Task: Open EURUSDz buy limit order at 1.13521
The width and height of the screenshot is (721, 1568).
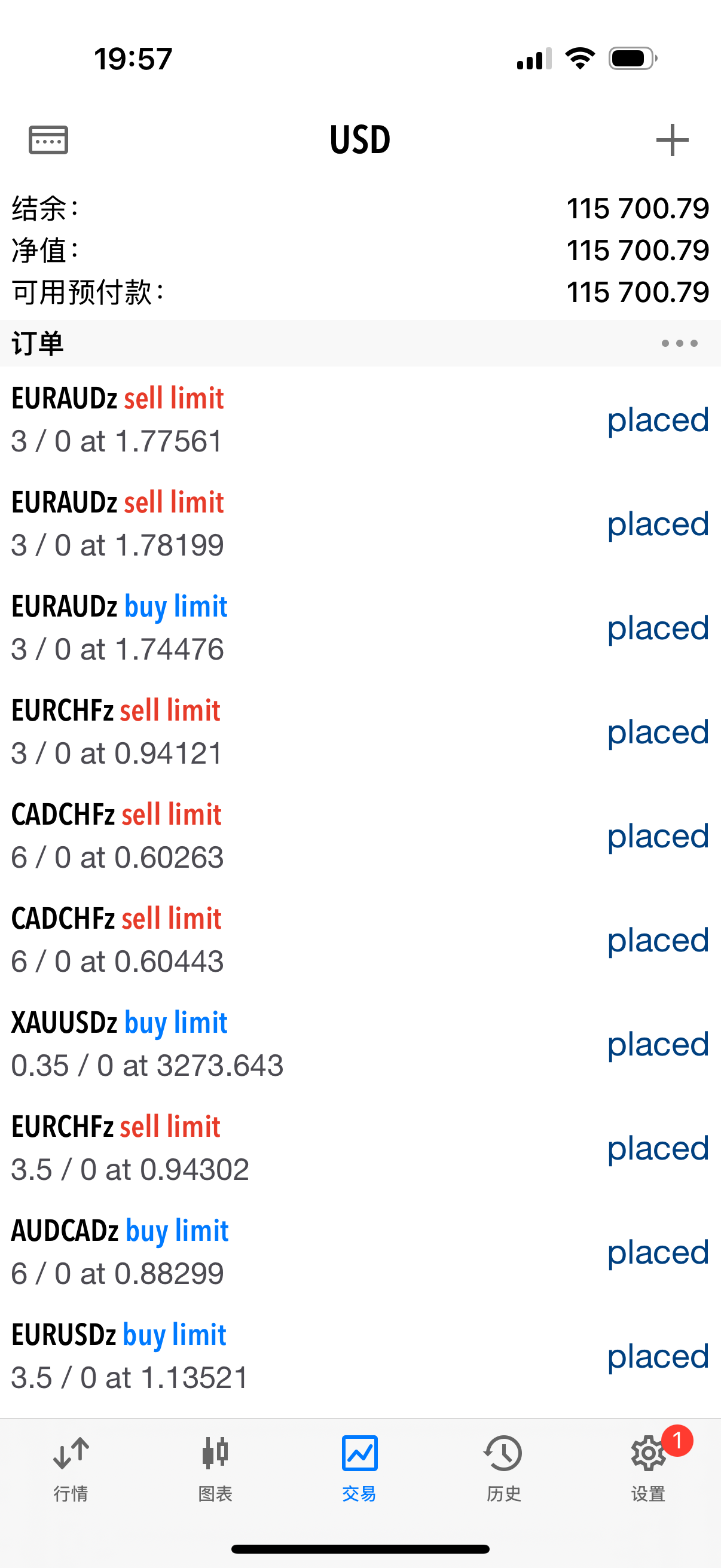Action: [x=360, y=1356]
